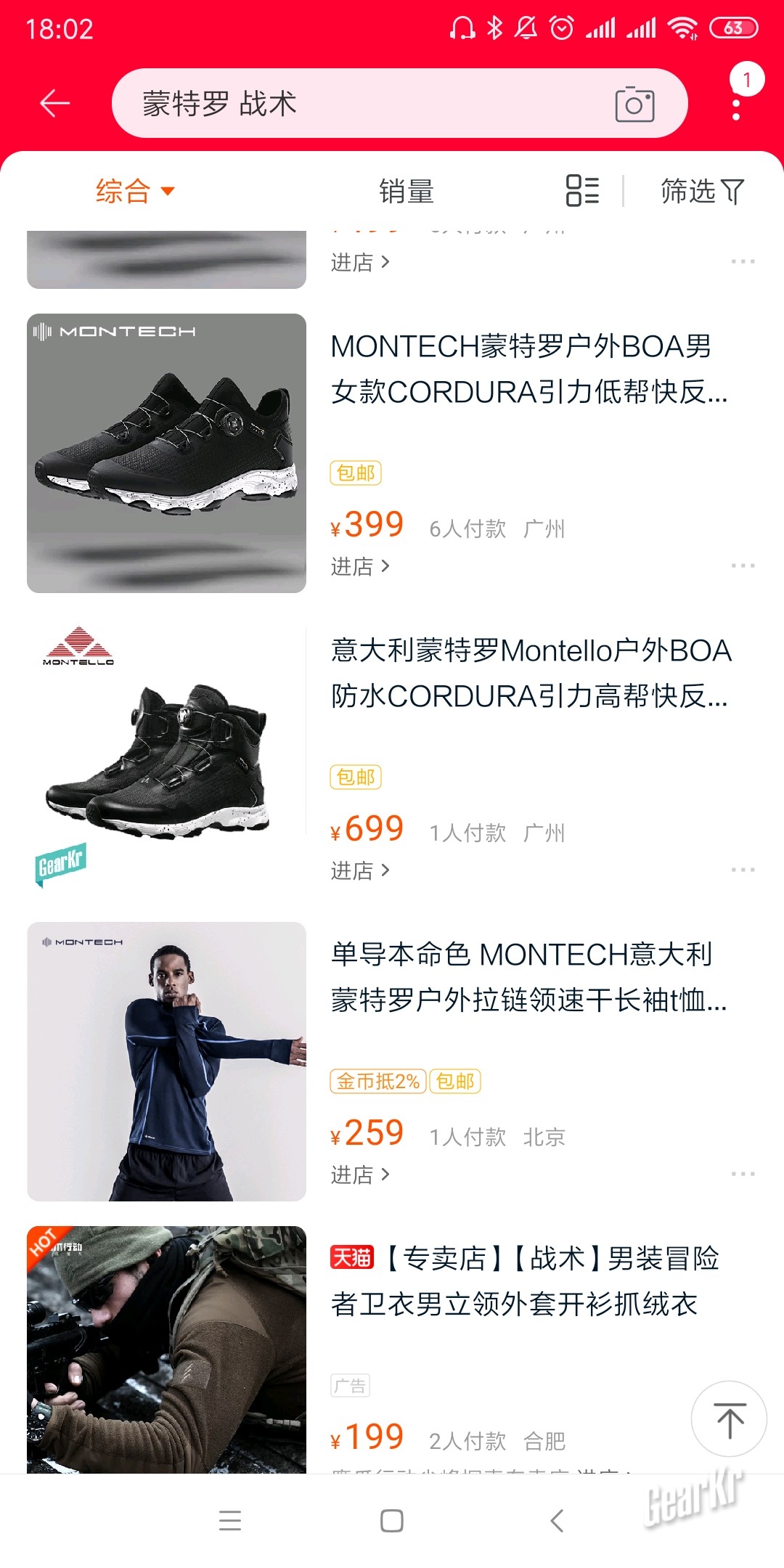The width and height of the screenshot is (784, 1568).
Task: Tap the system home button
Action: pyautogui.click(x=392, y=1521)
